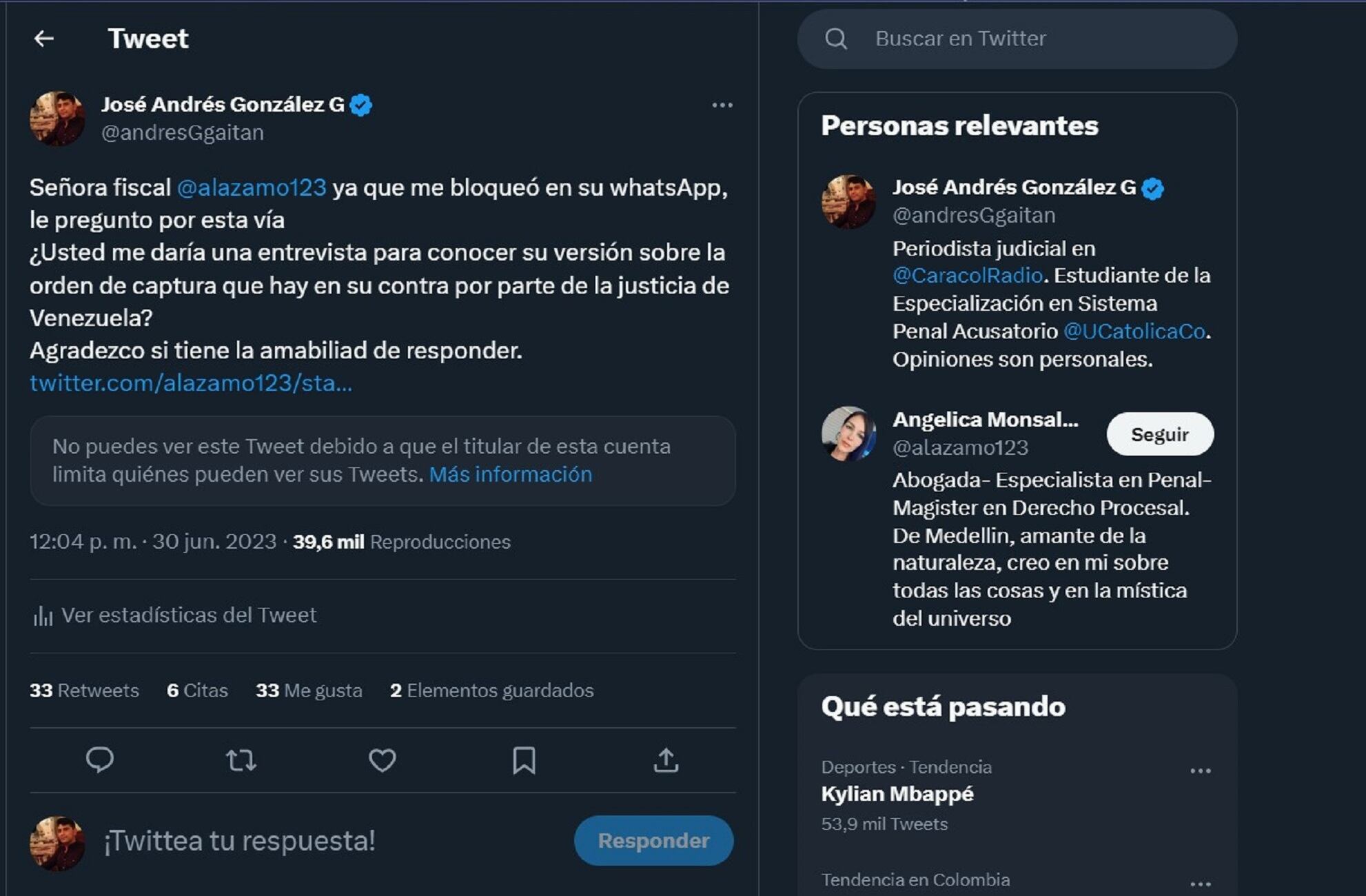The height and width of the screenshot is (896, 1366).
Task: Reply using the comment bubble icon
Action: pos(100,760)
